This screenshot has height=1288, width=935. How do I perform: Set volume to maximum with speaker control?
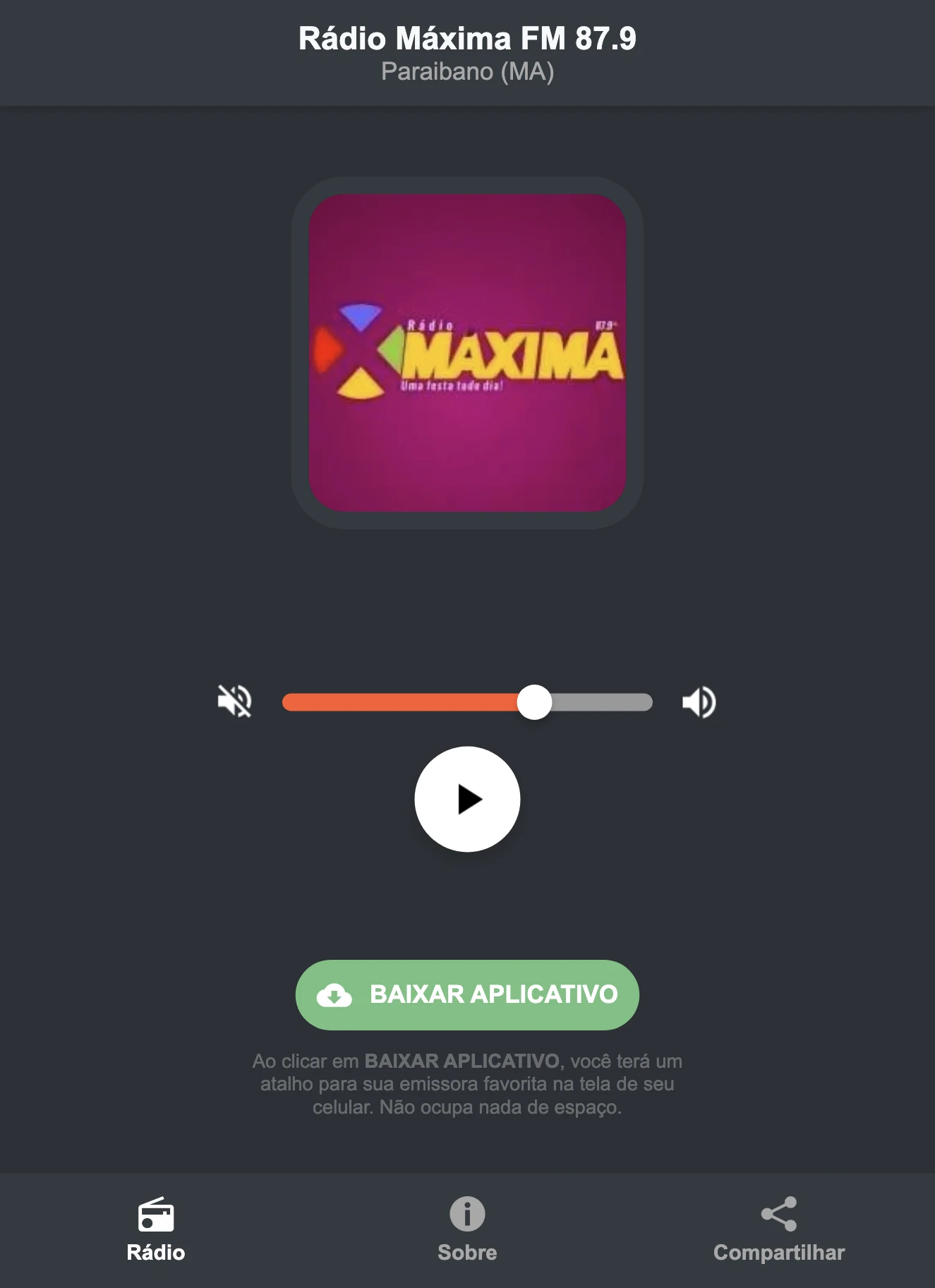click(699, 700)
